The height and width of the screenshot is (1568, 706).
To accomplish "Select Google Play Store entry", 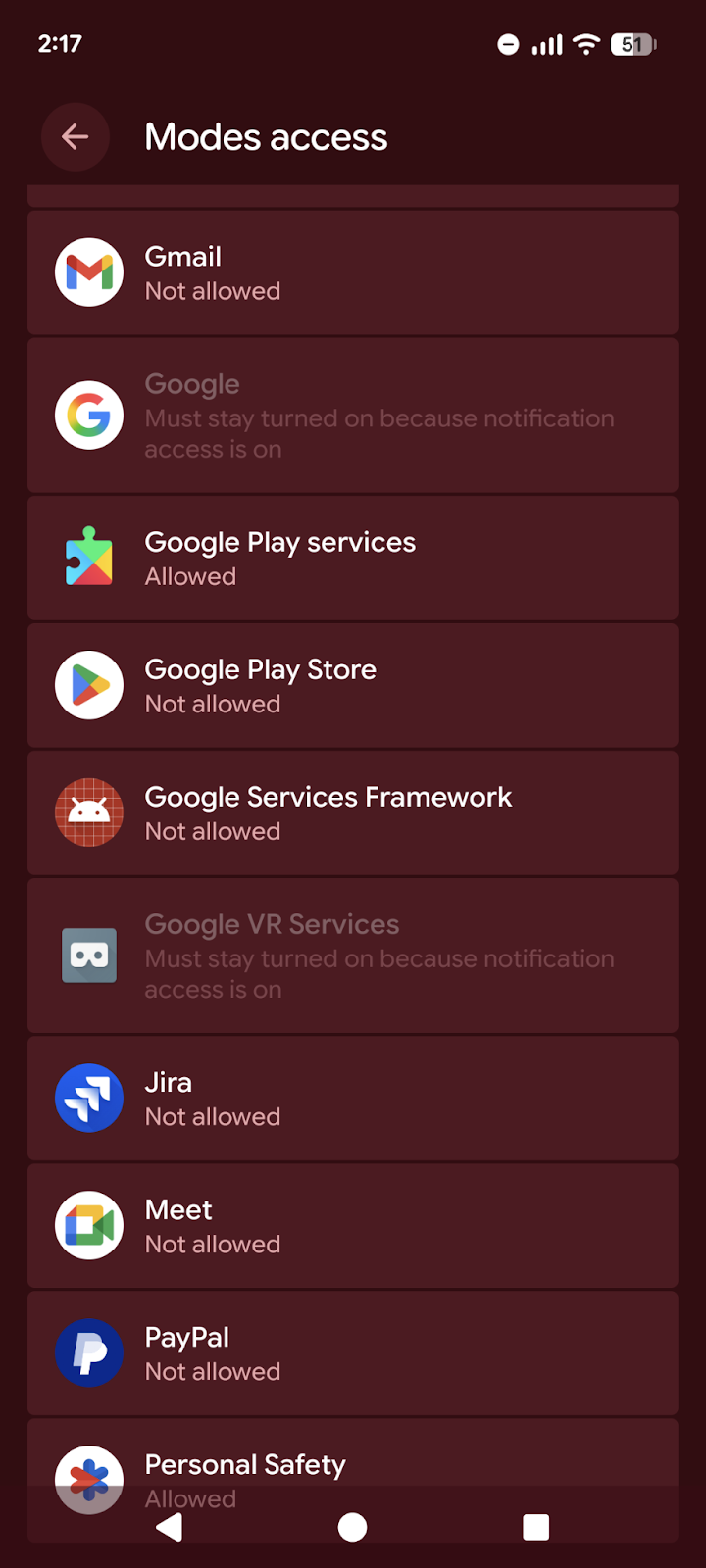I will pos(353,686).
